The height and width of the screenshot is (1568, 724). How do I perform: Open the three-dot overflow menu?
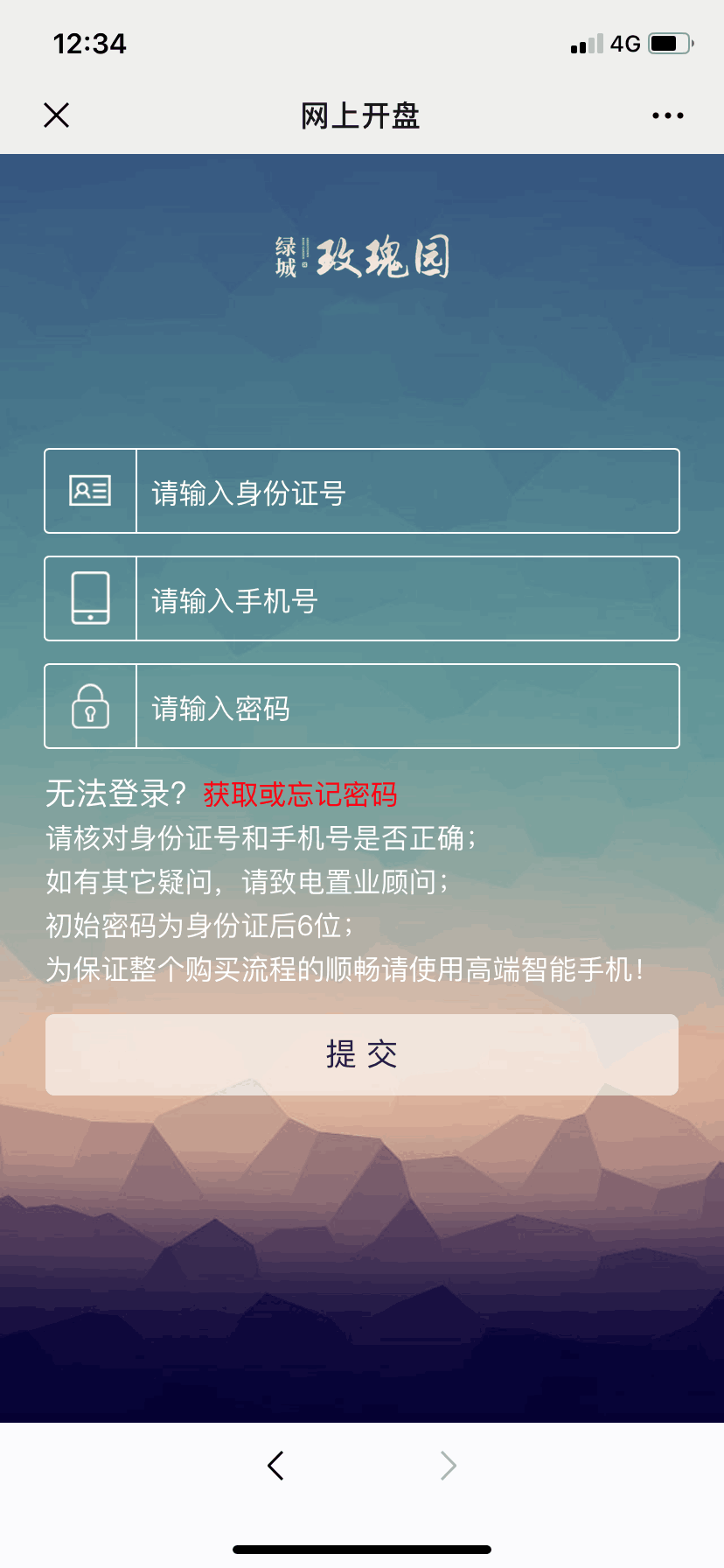(x=668, y=115)
